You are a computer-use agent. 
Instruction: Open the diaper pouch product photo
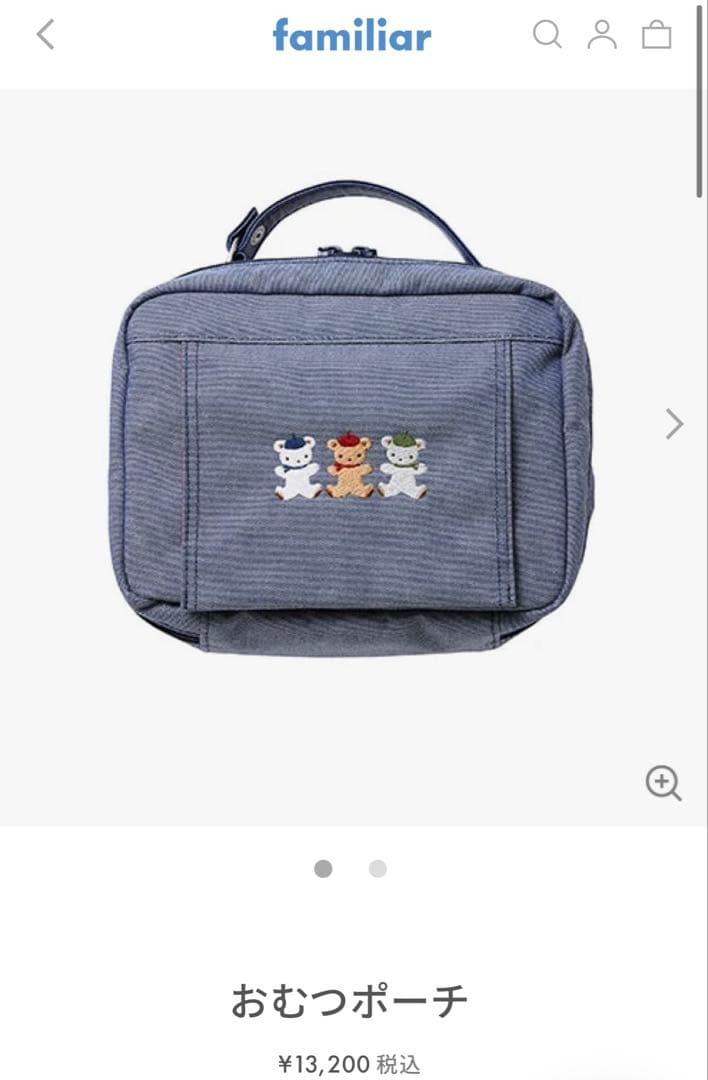[350, 430]
